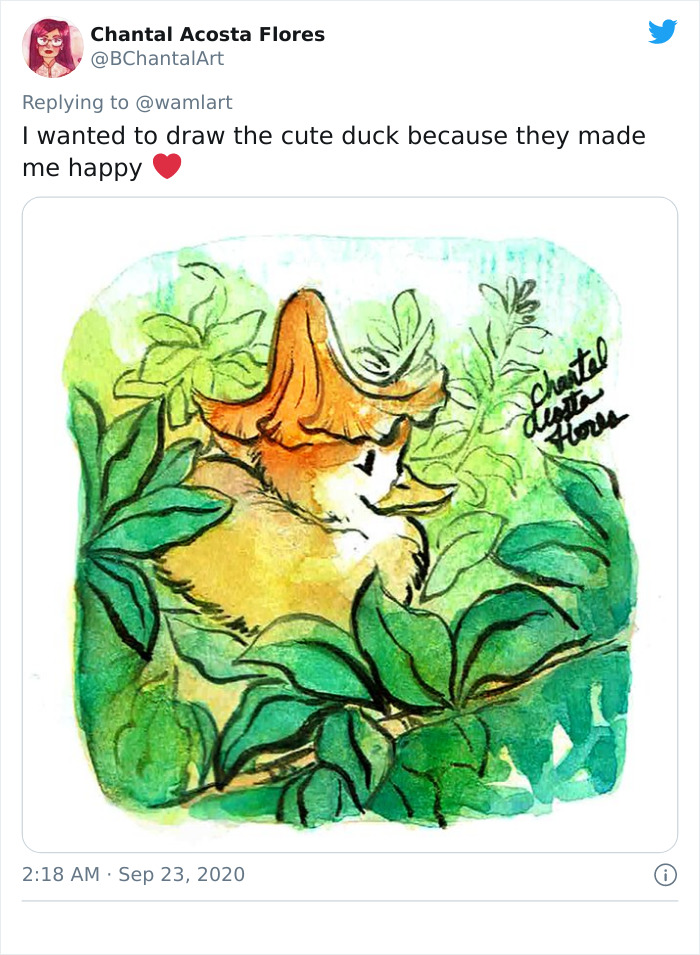The image size is (700, 955).
Task: Open Chantal Acosta Flores's profile picture
Action: coord(52,47)
